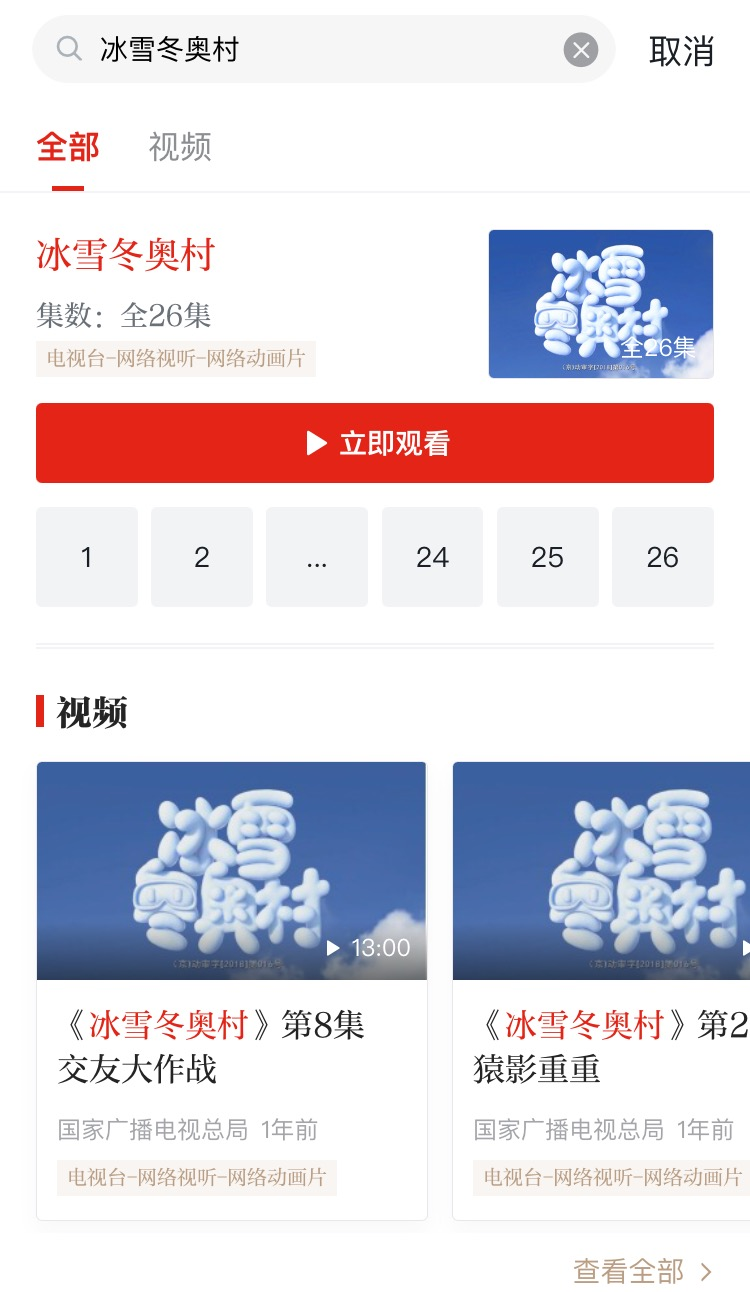Open the 猿影重重 video card
Image resolution: width=750 pixels, height=1292 pixels.
[600, 990]
